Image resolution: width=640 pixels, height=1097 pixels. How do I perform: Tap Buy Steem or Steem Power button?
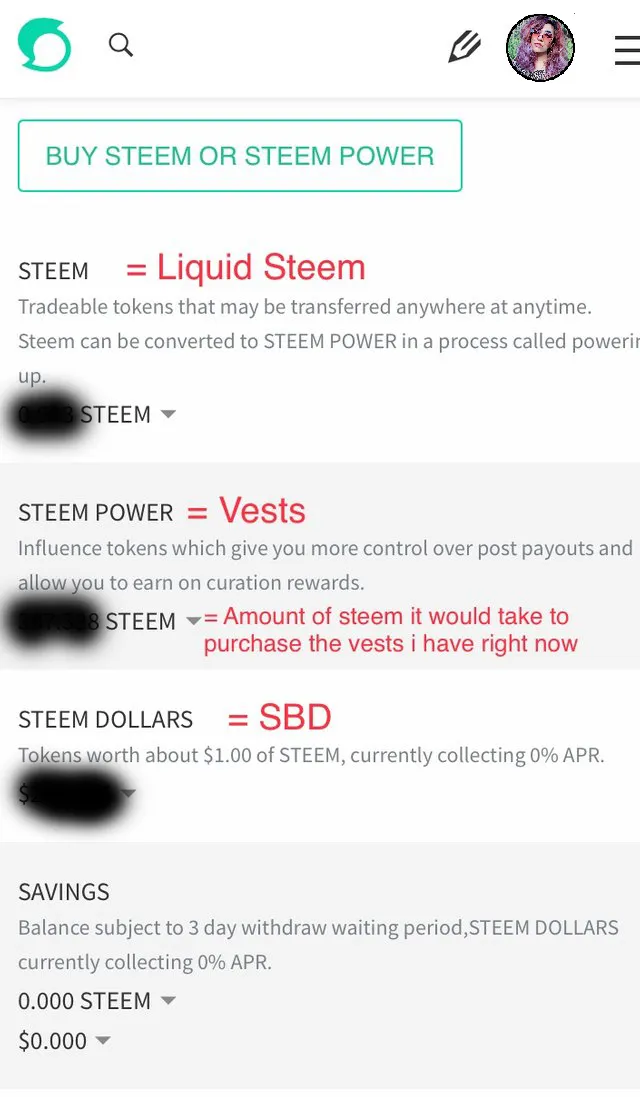click(x=240, y=155)
